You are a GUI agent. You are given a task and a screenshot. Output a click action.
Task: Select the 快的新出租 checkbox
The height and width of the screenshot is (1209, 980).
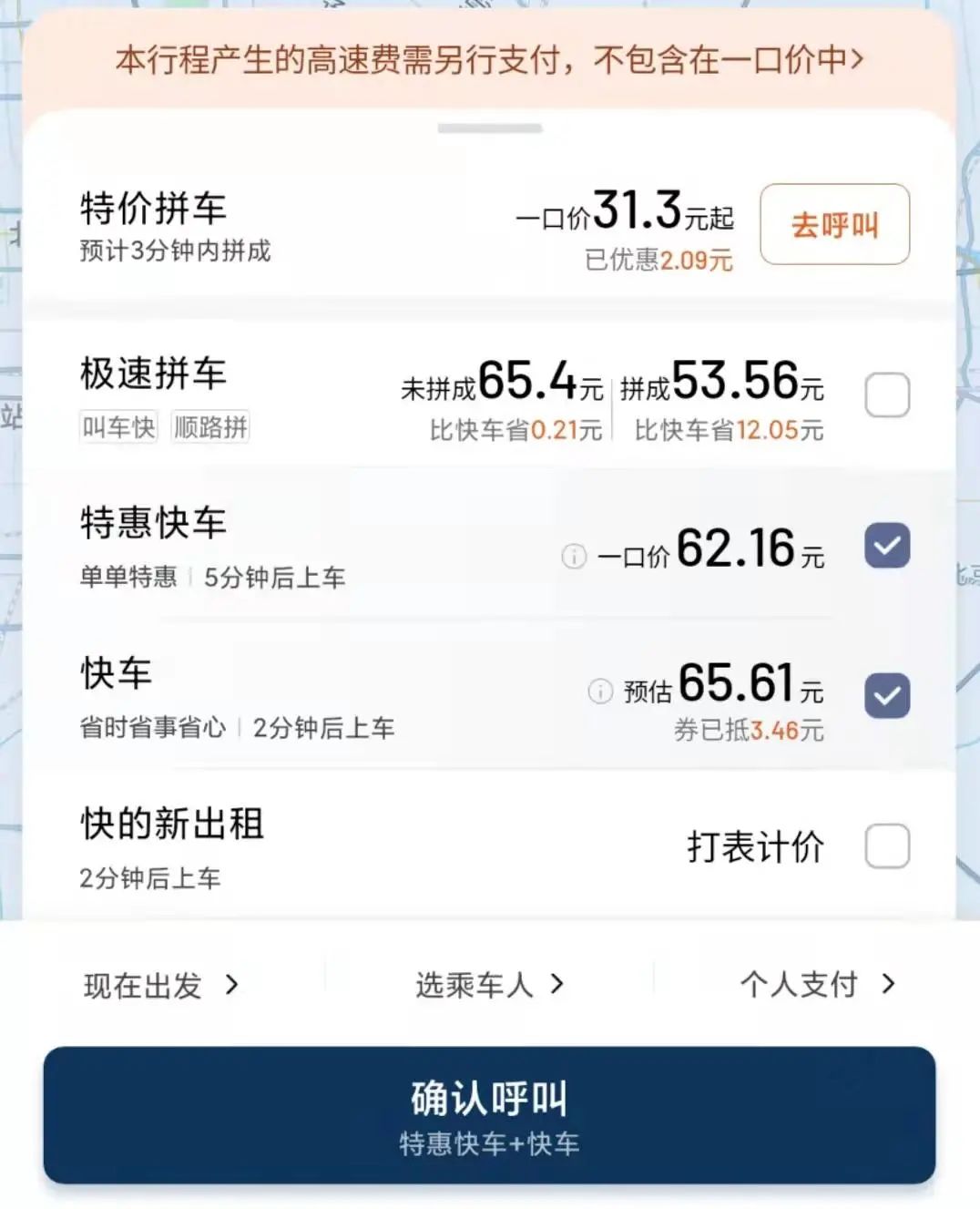(x=886, y=846)
